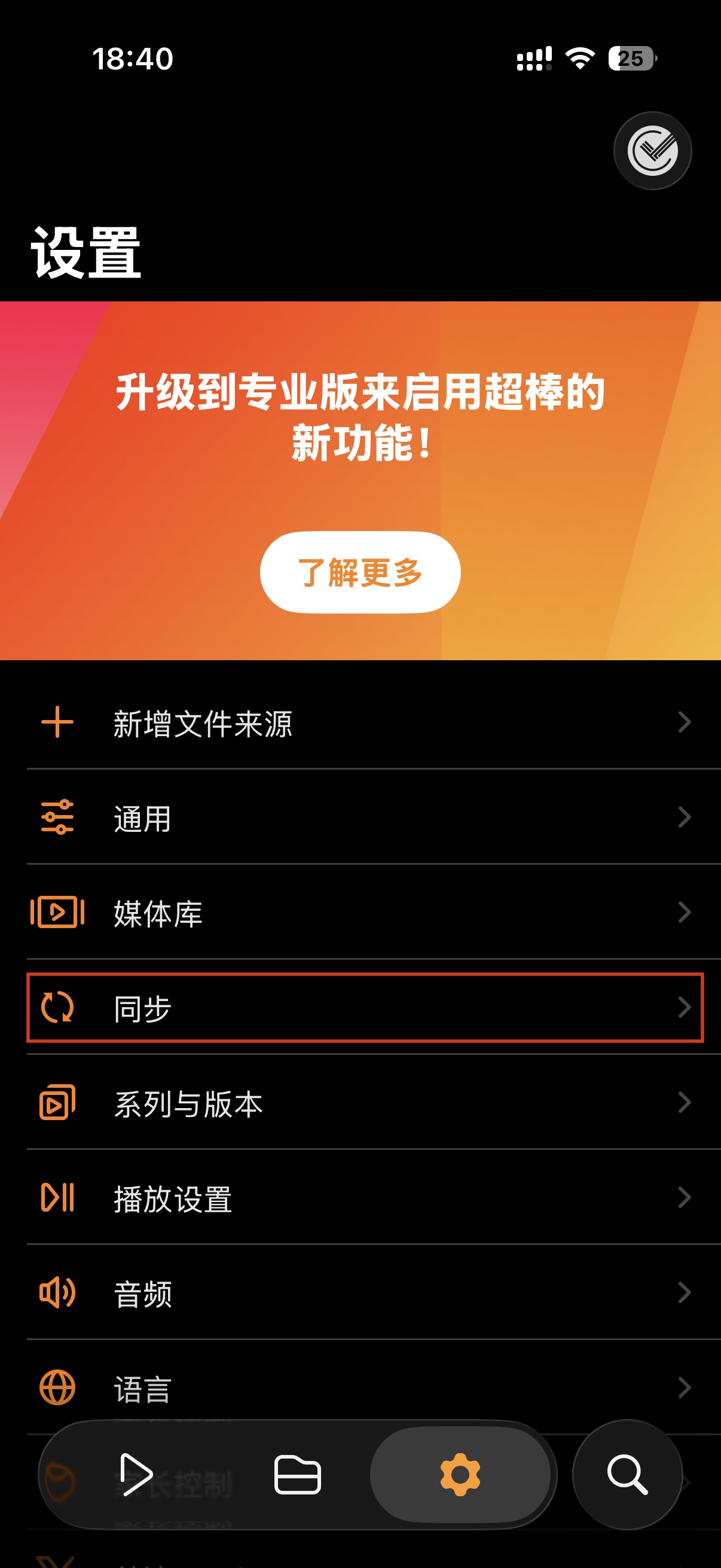Screen dimensions: 721x1568
Task: Open the 语言 row
Action: (x=365, y=1388)
